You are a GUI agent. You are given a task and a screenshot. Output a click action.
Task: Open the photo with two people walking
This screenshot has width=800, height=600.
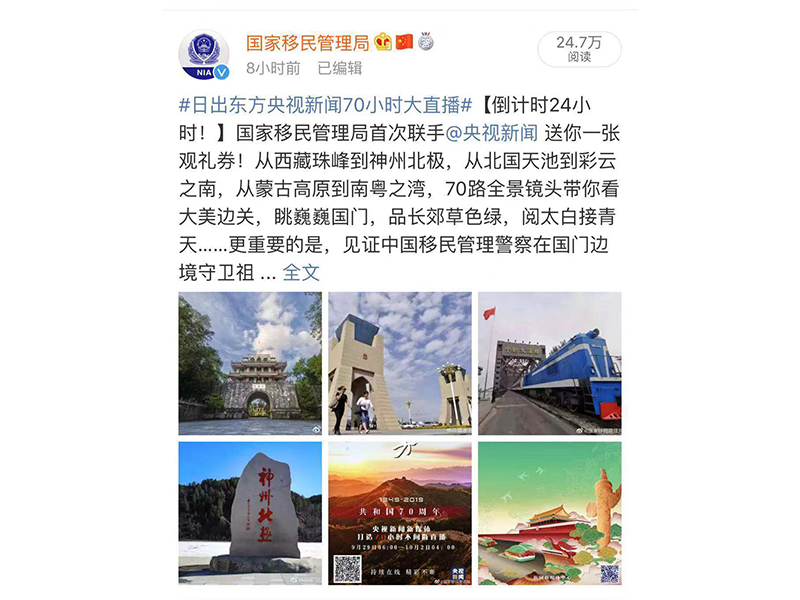(x=400, y=363)
